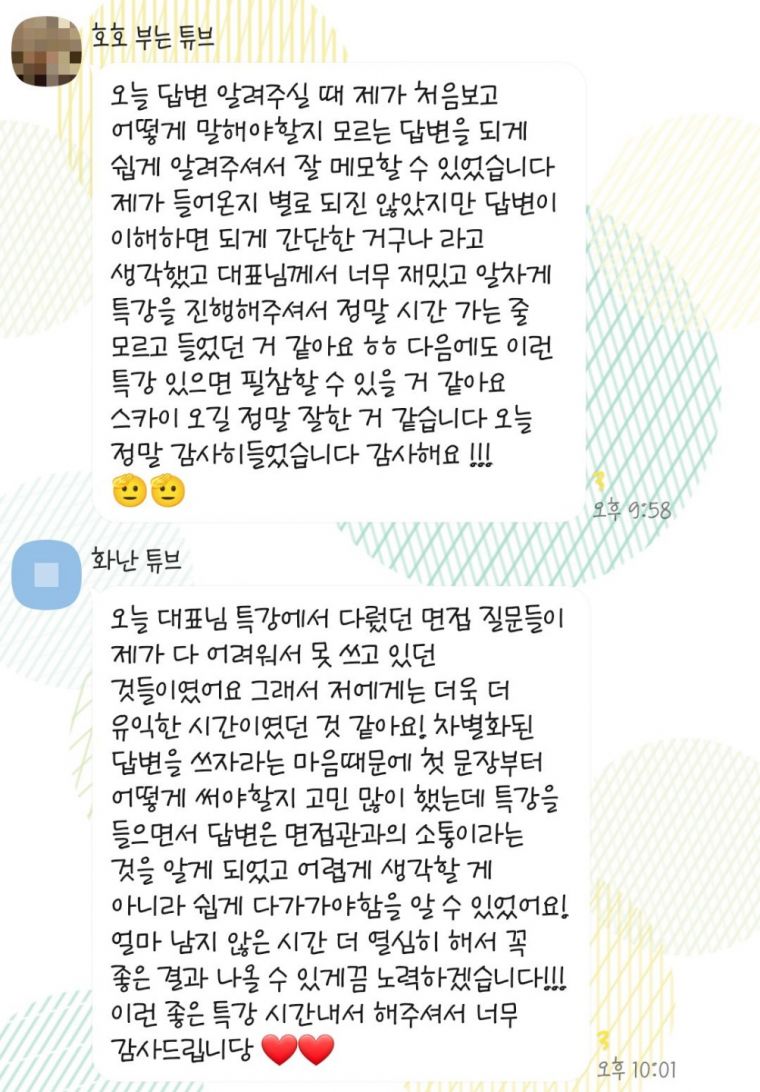View 화난 튜브's profile avatar

(x=46, y=575)
